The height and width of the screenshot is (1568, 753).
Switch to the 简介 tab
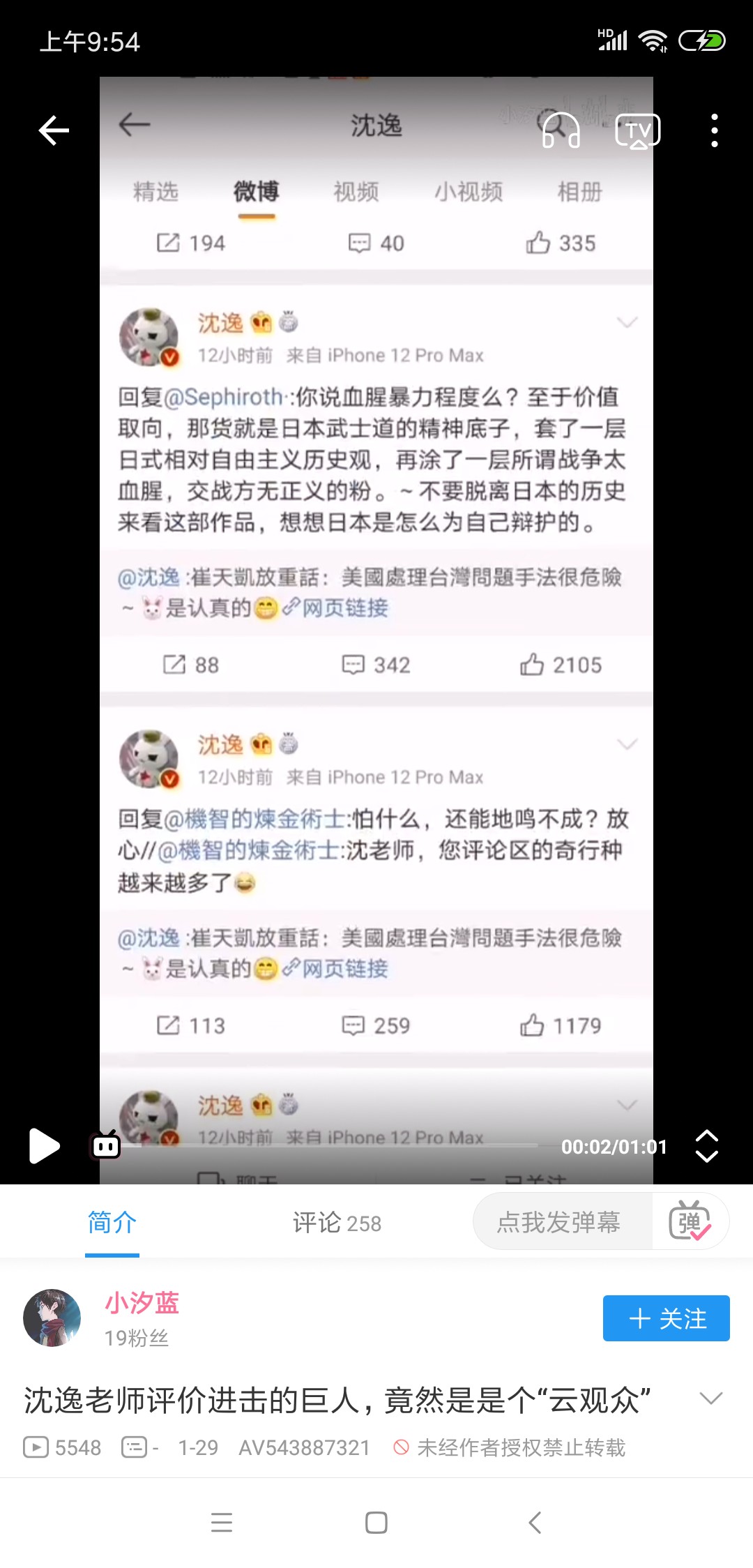[x=112, y=1223]
